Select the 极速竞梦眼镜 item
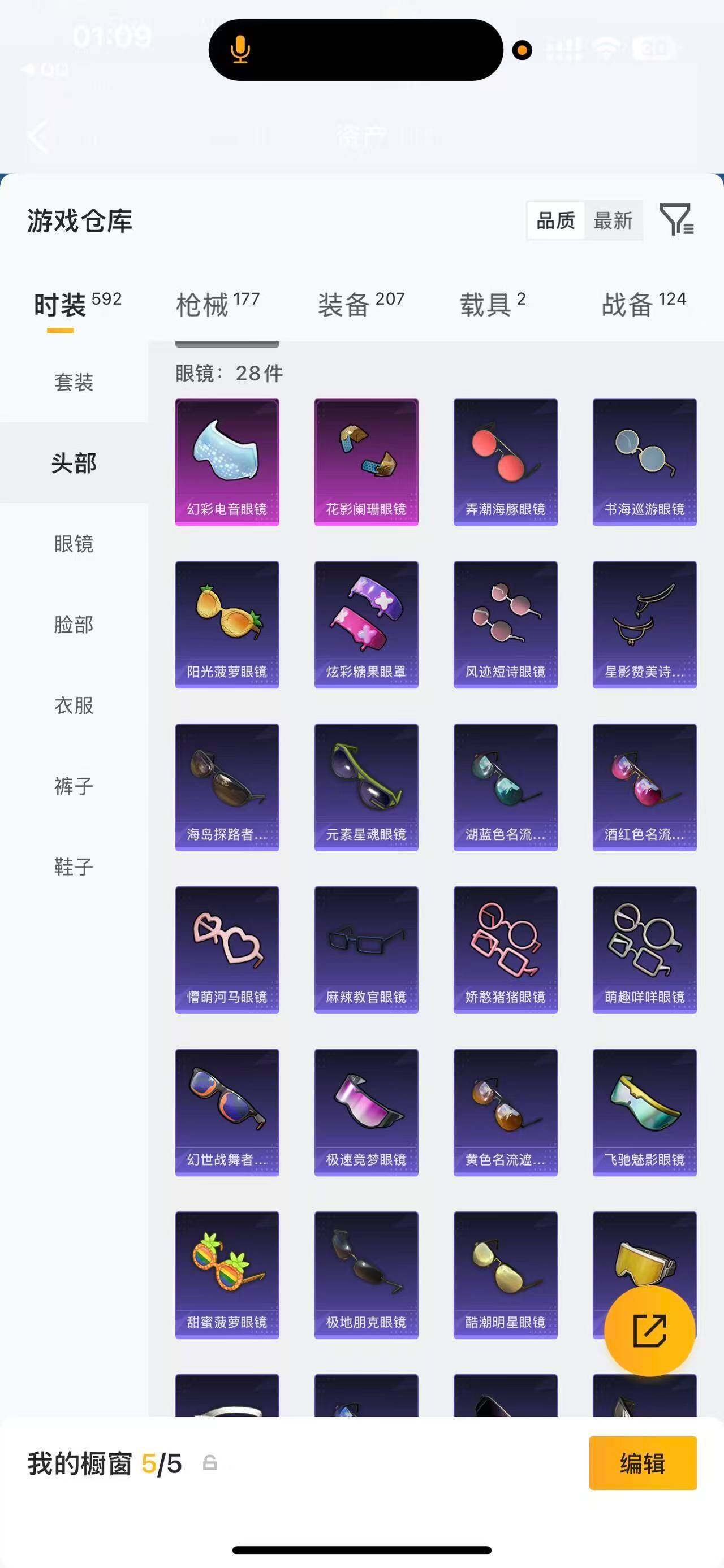Image resolution: width=724 pixels, height=1568 pixels. coord(366,1111)
